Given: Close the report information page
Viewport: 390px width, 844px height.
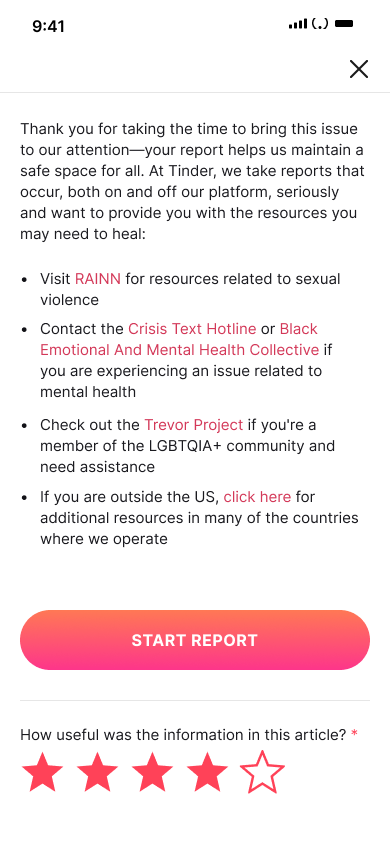Looking at the screenshot, I should 359,69.
